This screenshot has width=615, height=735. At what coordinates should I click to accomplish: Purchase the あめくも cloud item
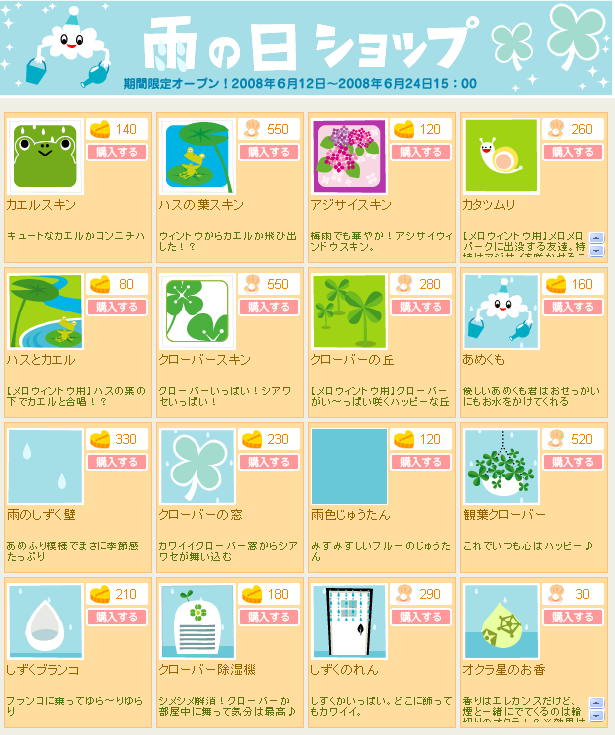click(574, 307)
